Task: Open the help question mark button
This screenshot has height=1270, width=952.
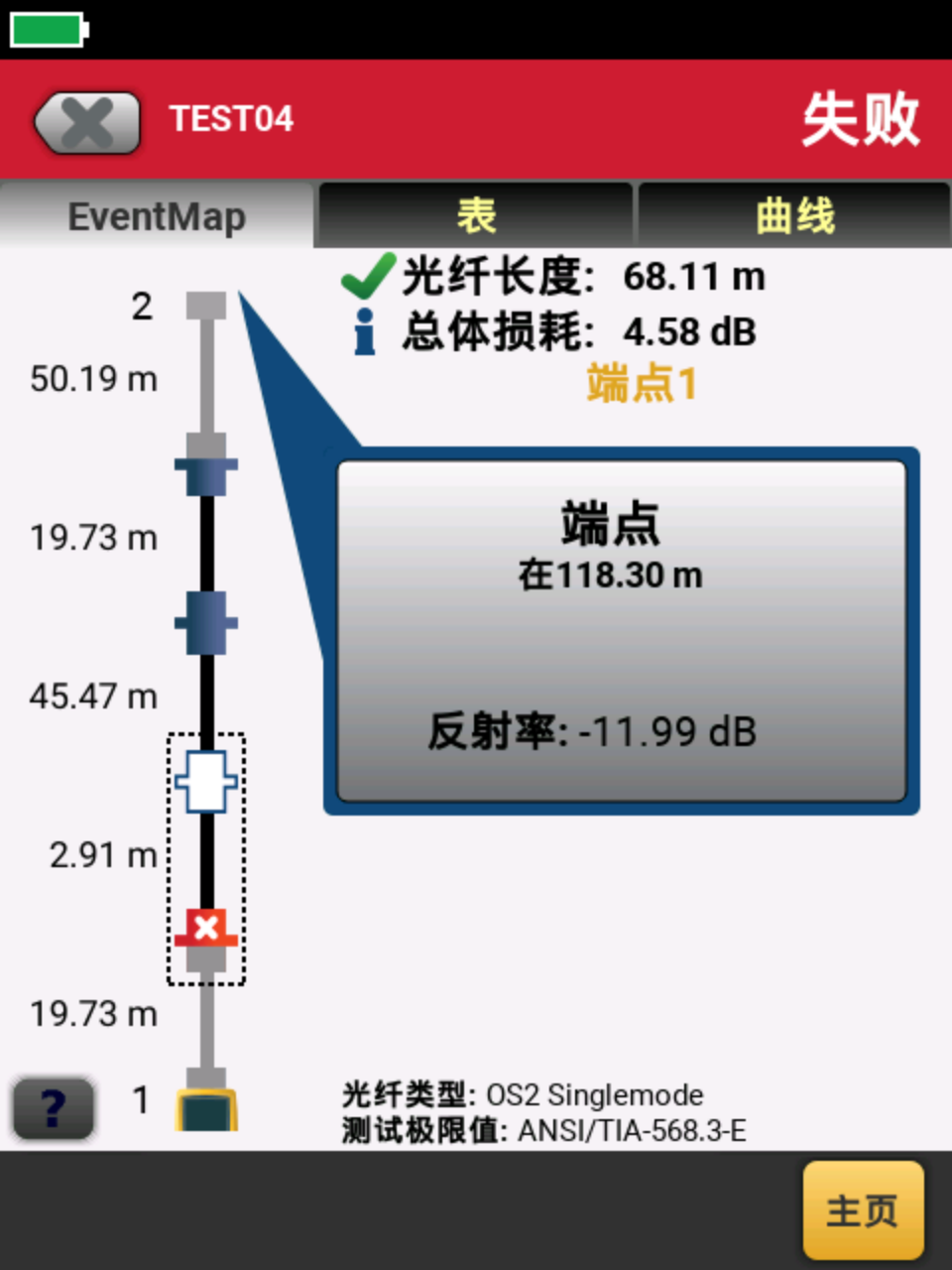Action: (54, 1106)
